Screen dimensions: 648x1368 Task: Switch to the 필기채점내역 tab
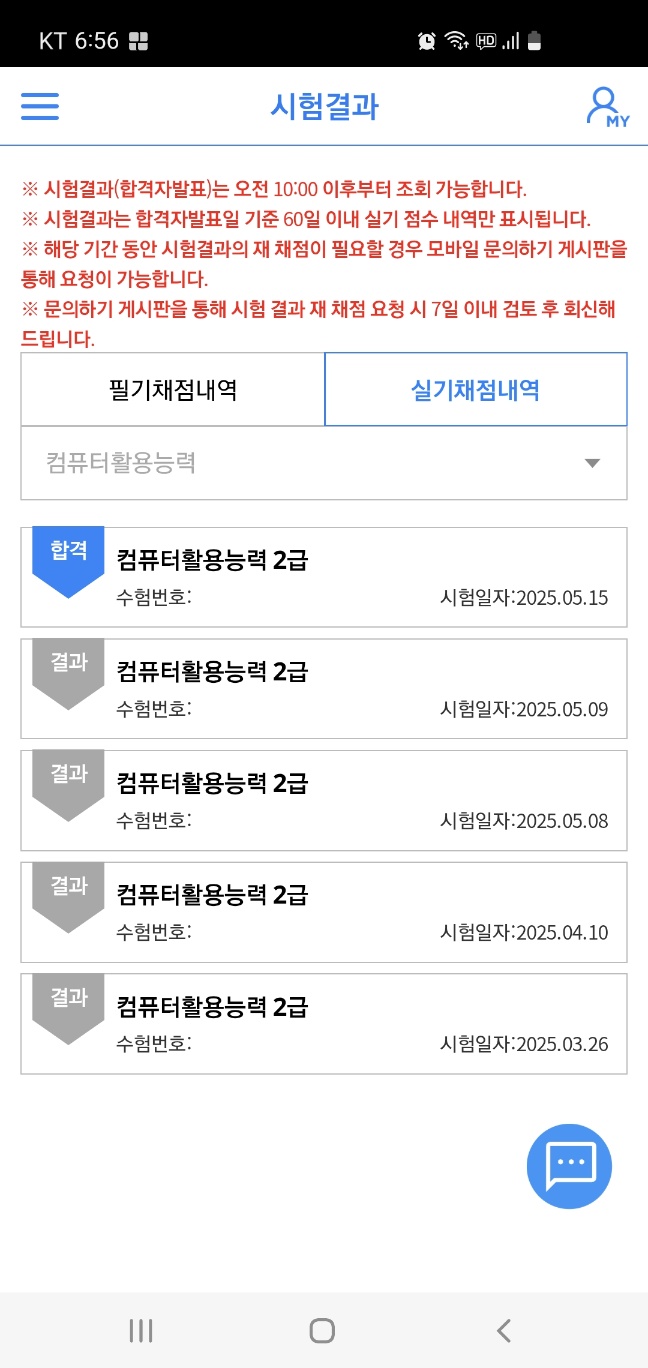pos(173,390)
